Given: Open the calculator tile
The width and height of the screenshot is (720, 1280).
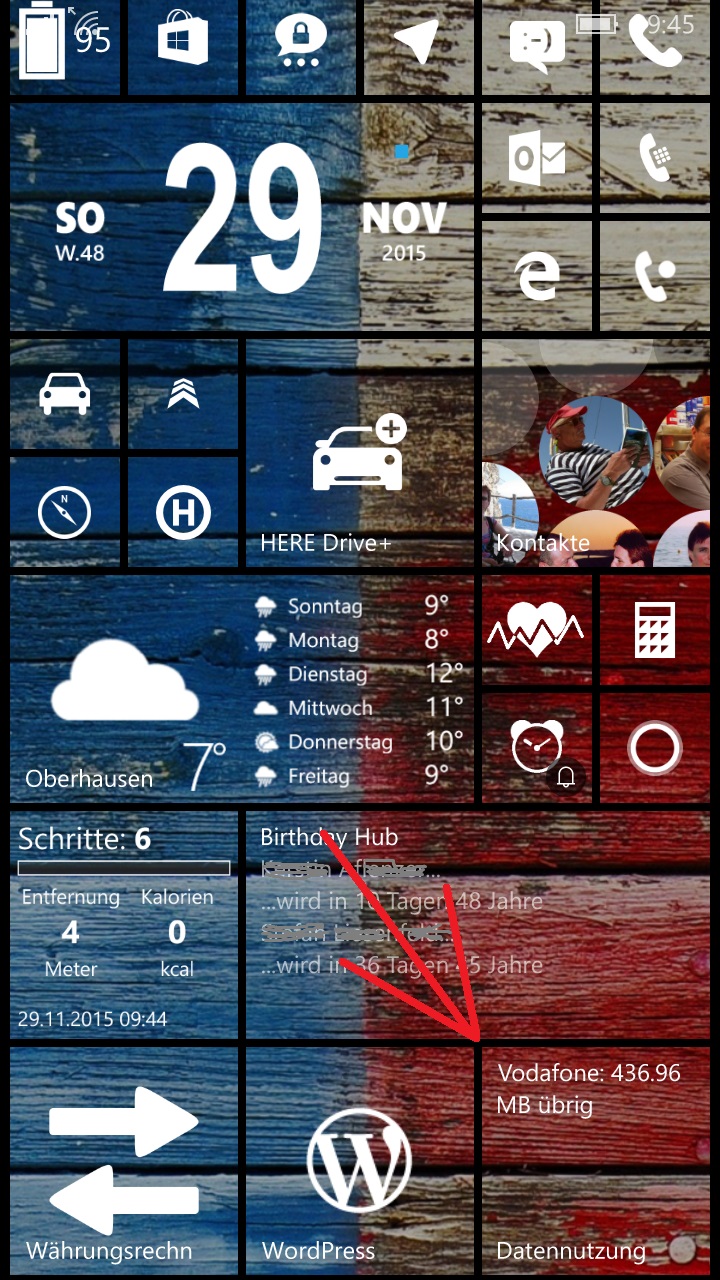Looking at the screenshot, I should pyautogui.click(x=655, y=629).
